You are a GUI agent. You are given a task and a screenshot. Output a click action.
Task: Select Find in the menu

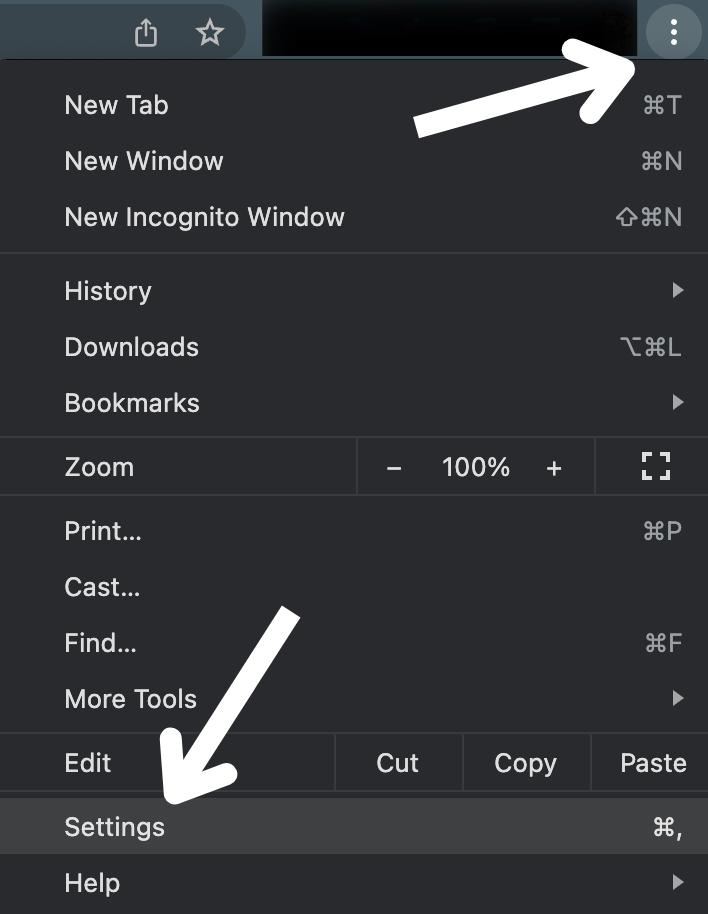[100, 643]
